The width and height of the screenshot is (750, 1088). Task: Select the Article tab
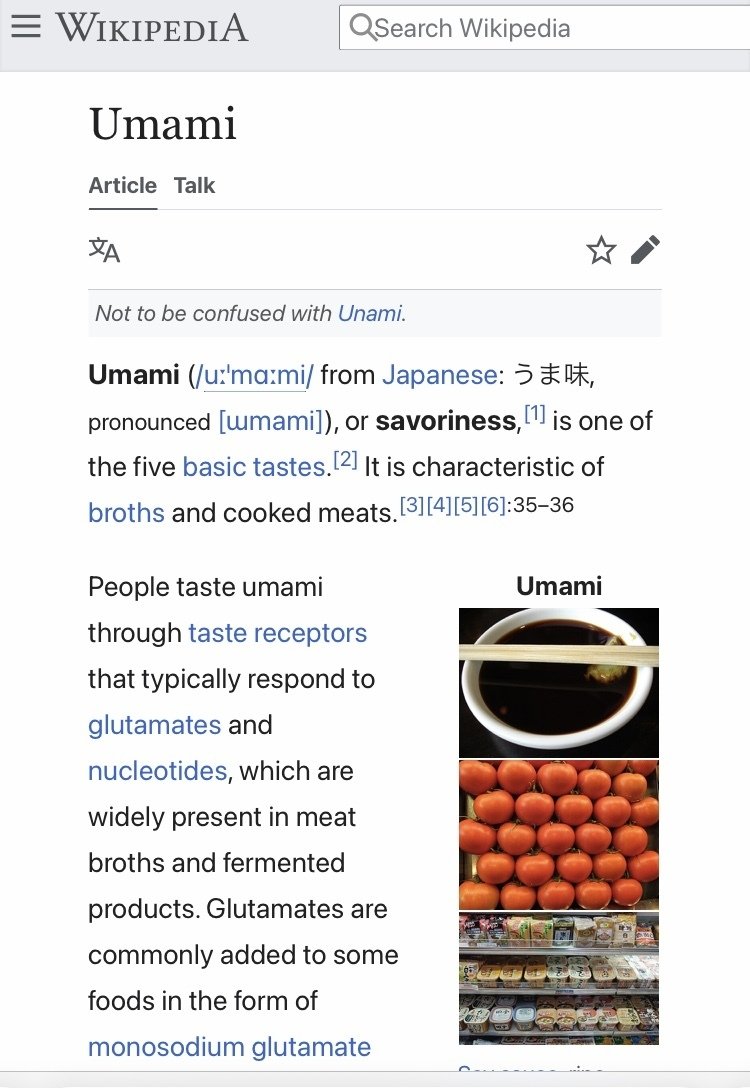pyautogui.click(x=122, y=185)
